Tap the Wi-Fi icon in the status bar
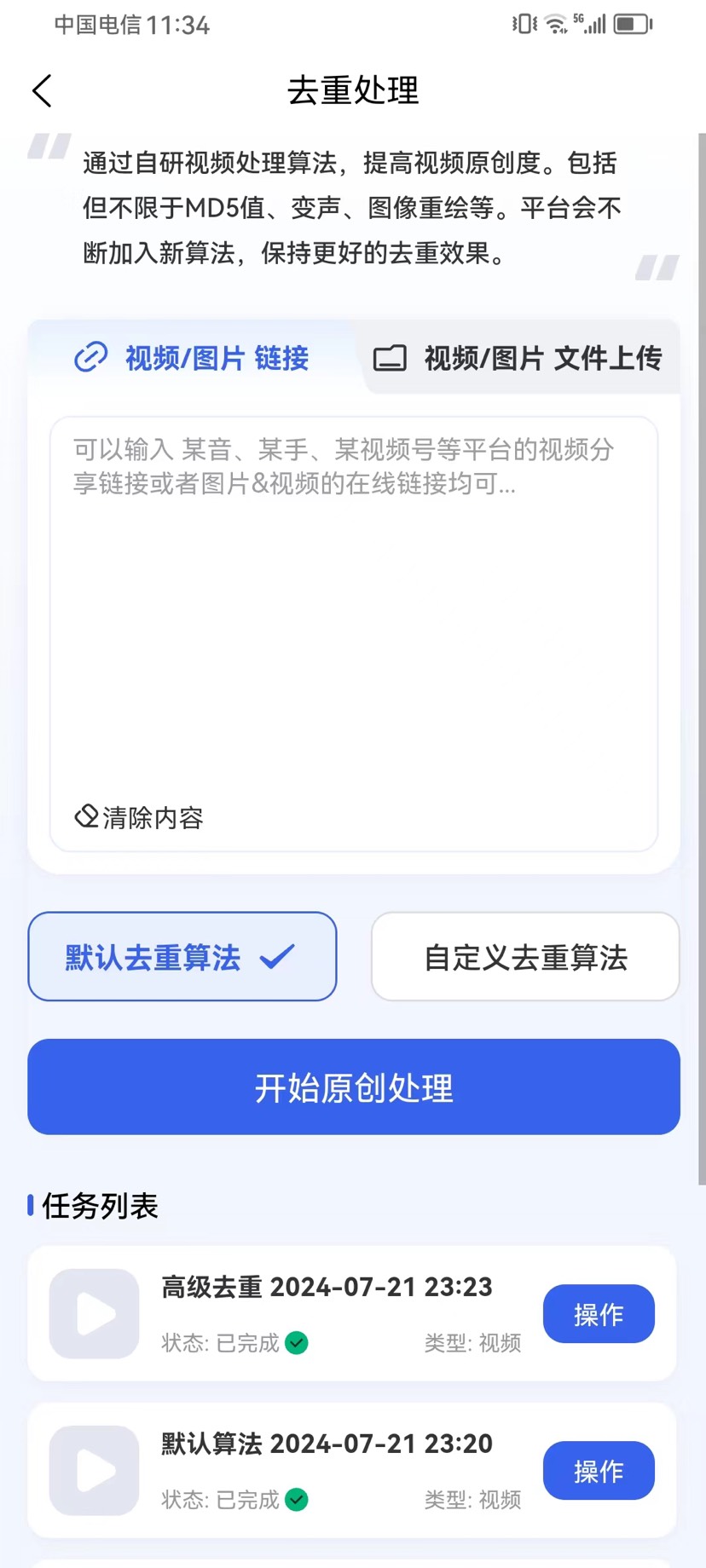 (x=555, y=24)
